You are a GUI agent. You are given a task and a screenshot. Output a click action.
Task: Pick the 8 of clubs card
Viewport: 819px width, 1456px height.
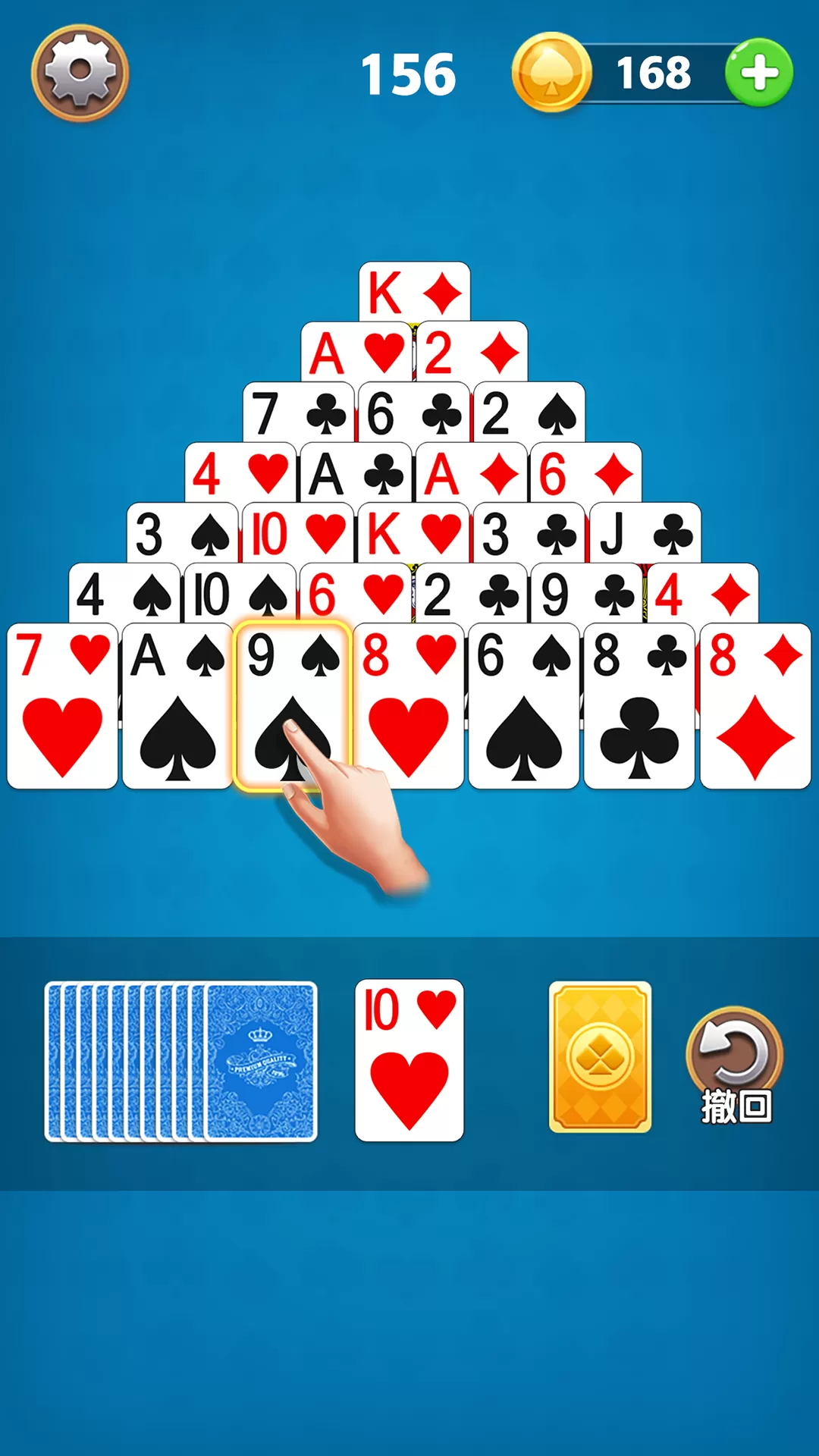coord(639,705)
